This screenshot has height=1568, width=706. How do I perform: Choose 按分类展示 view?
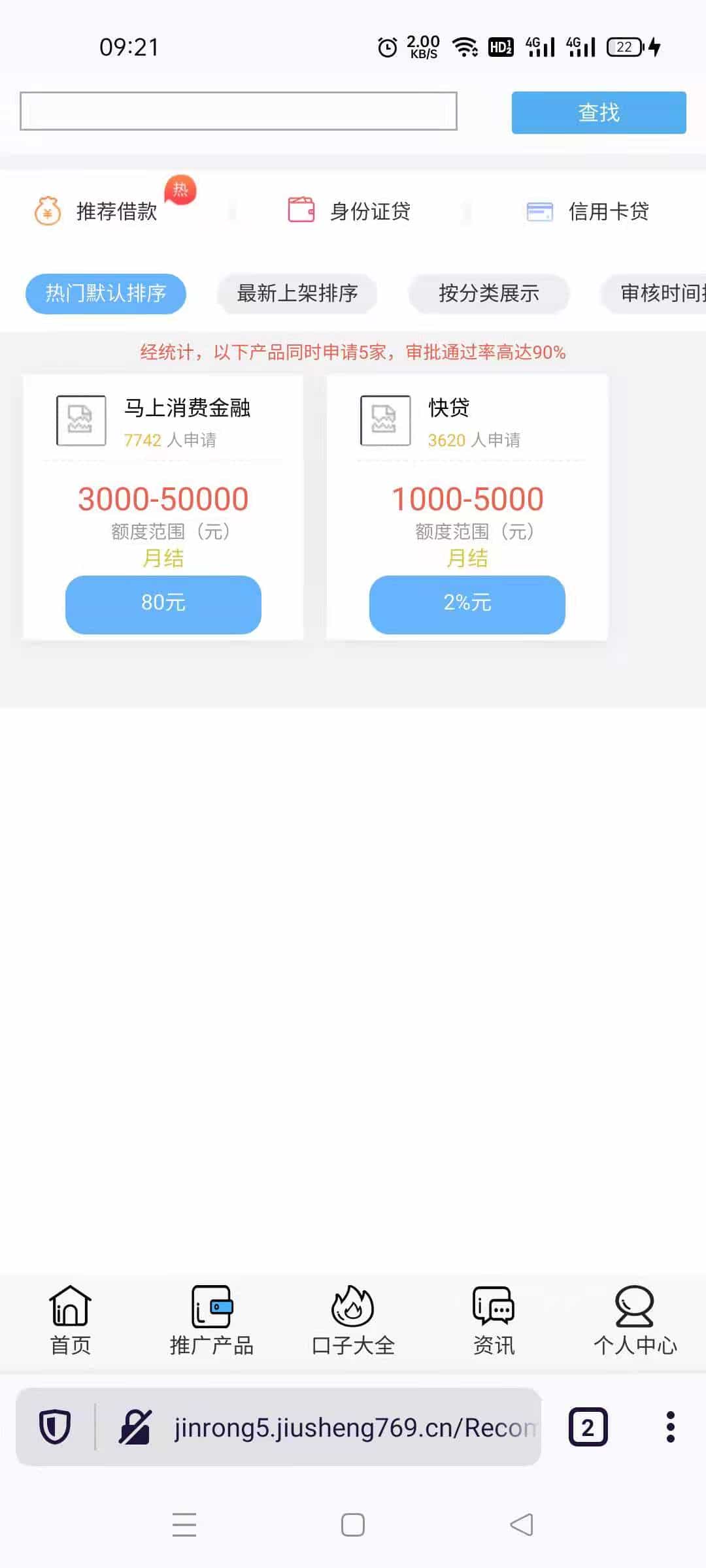[x=489, y=293]
